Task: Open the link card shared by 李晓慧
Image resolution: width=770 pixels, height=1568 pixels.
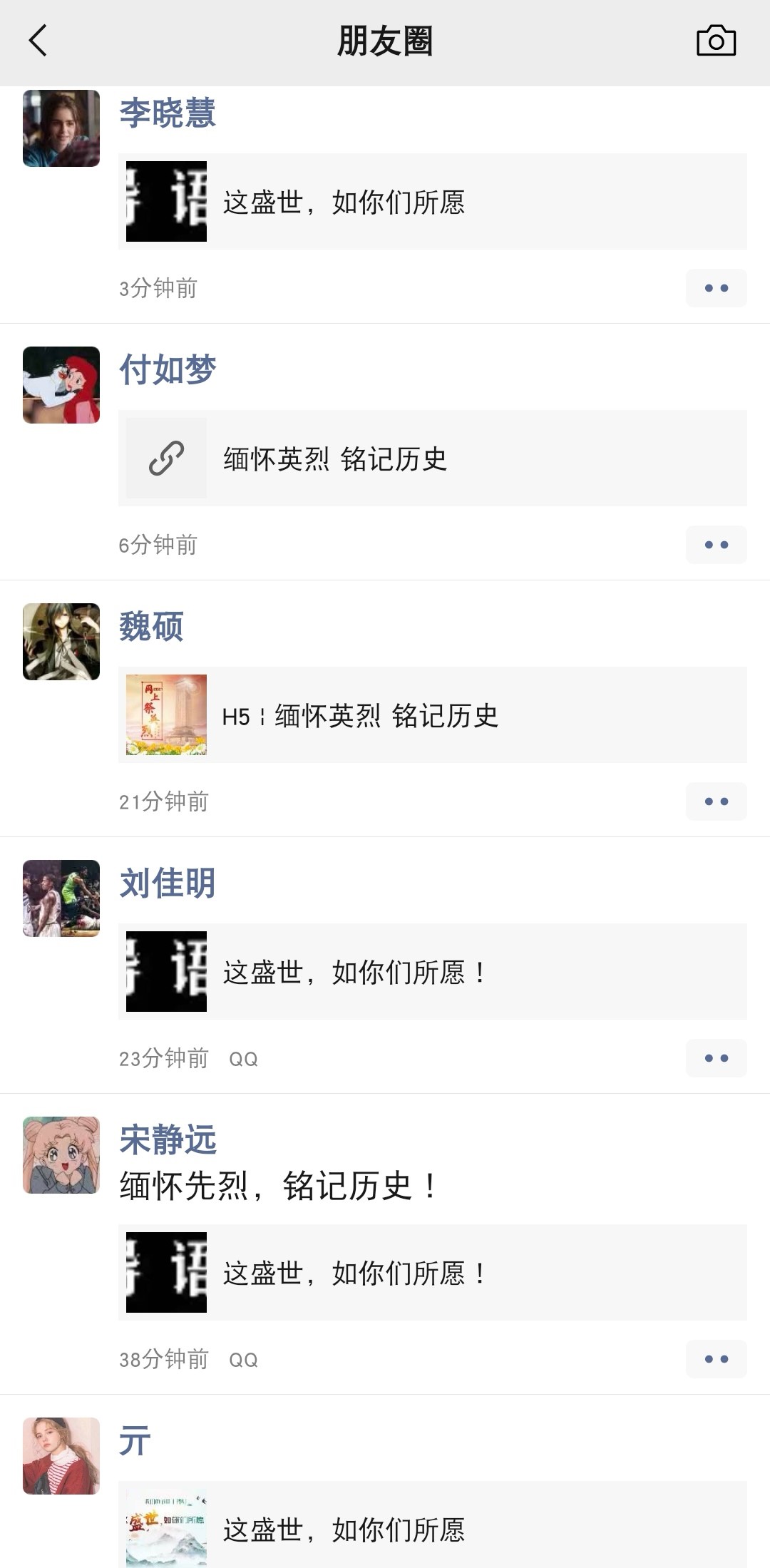Action: (x=432, y=202)
